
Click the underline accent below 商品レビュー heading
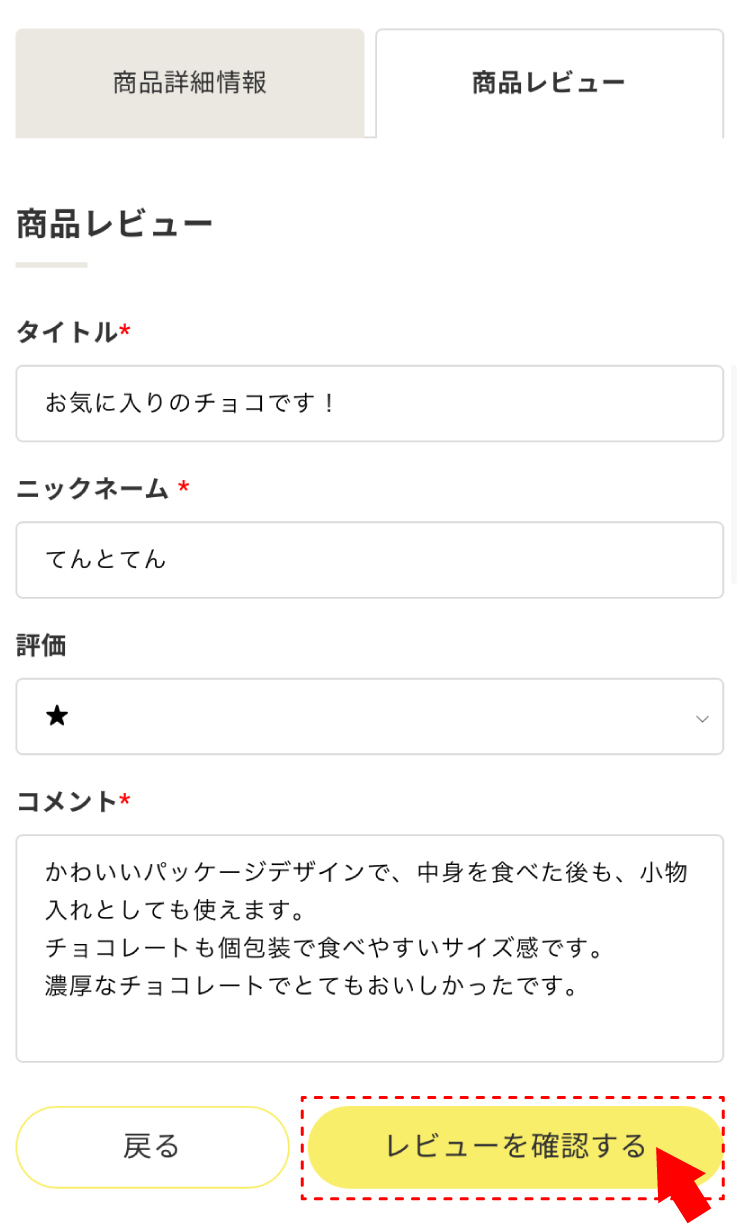tap(51, 264)
